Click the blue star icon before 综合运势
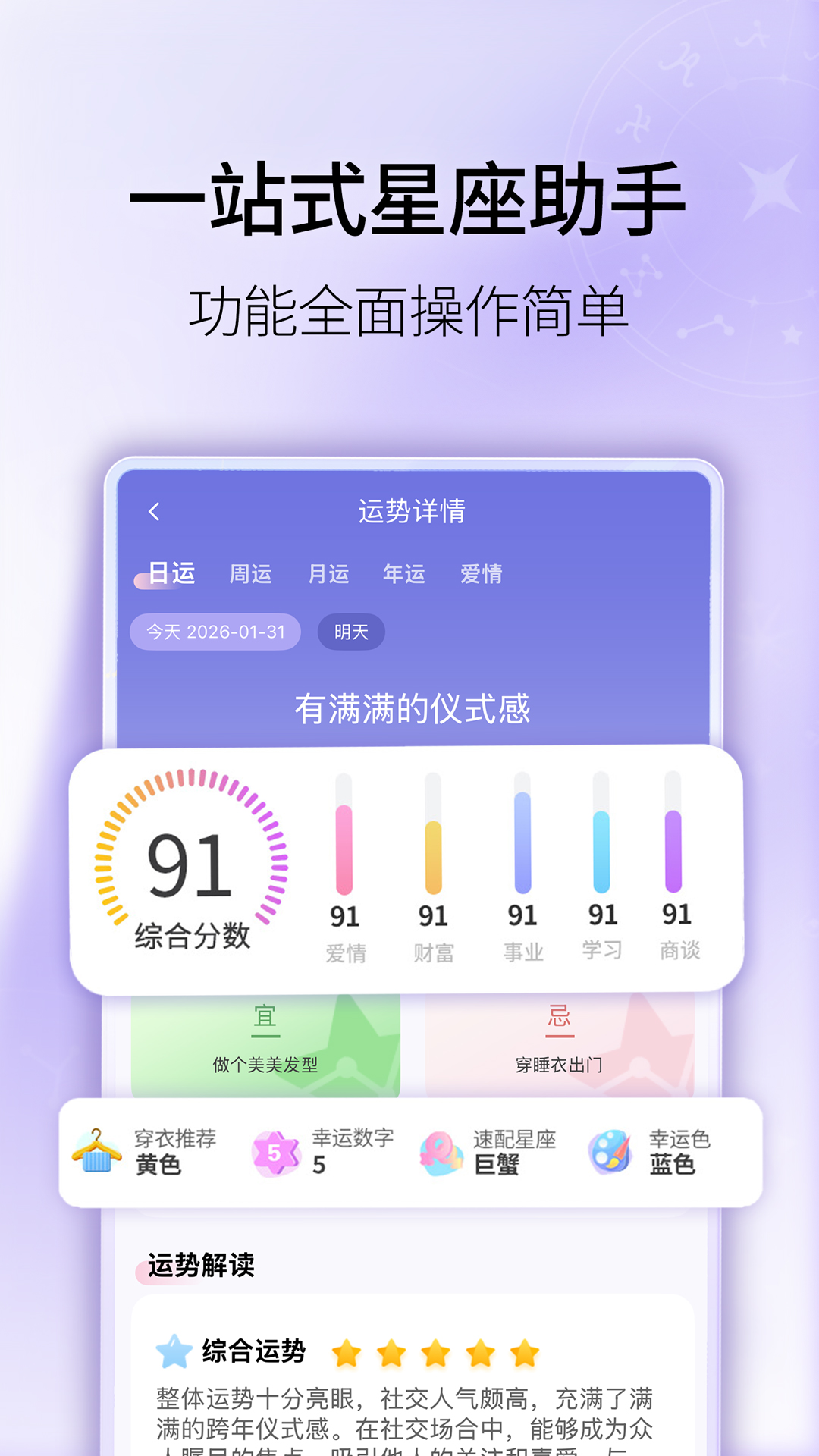 point(174,1351)
